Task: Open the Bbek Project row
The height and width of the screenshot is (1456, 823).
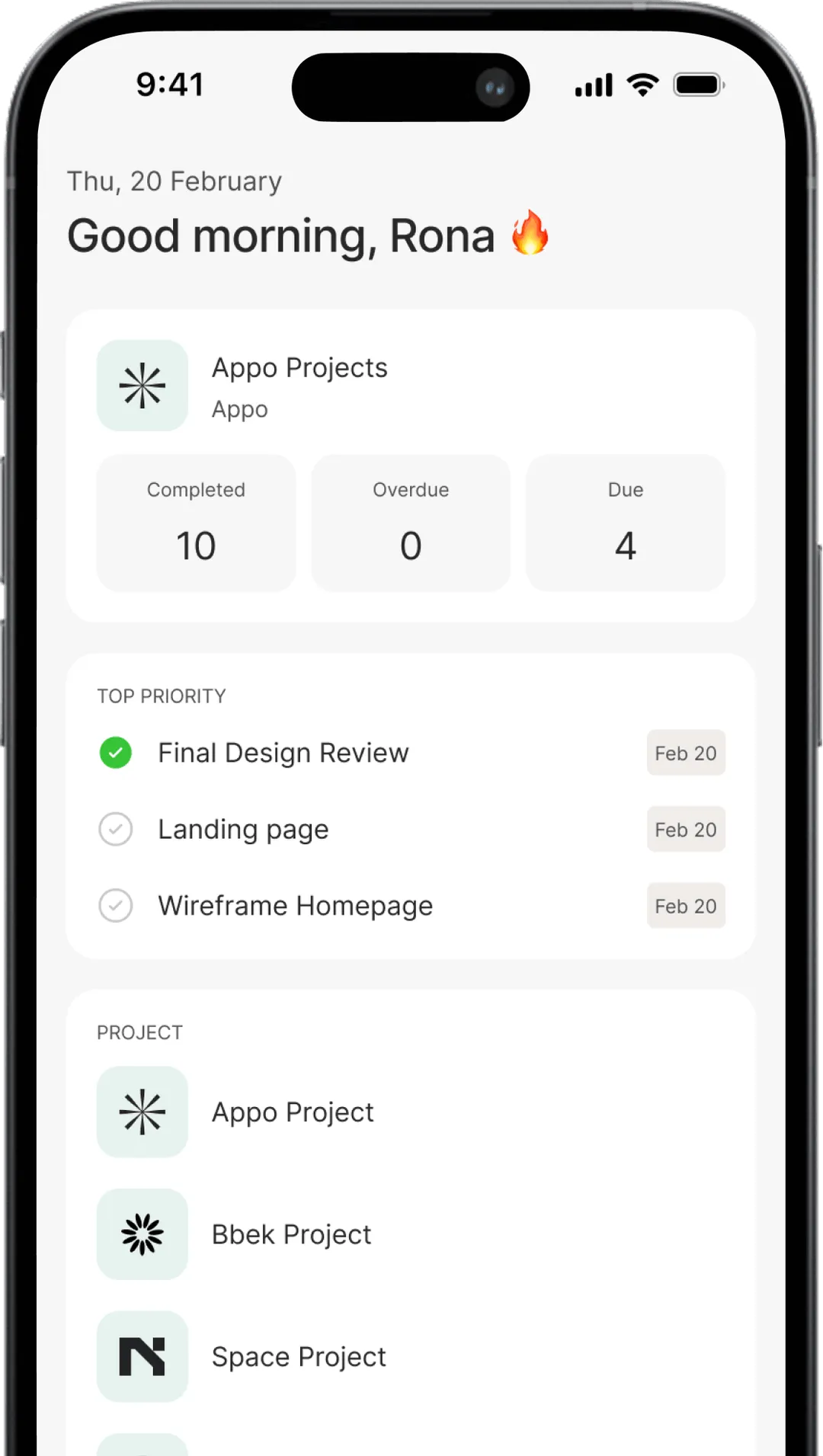Action: coord(291,1234)
